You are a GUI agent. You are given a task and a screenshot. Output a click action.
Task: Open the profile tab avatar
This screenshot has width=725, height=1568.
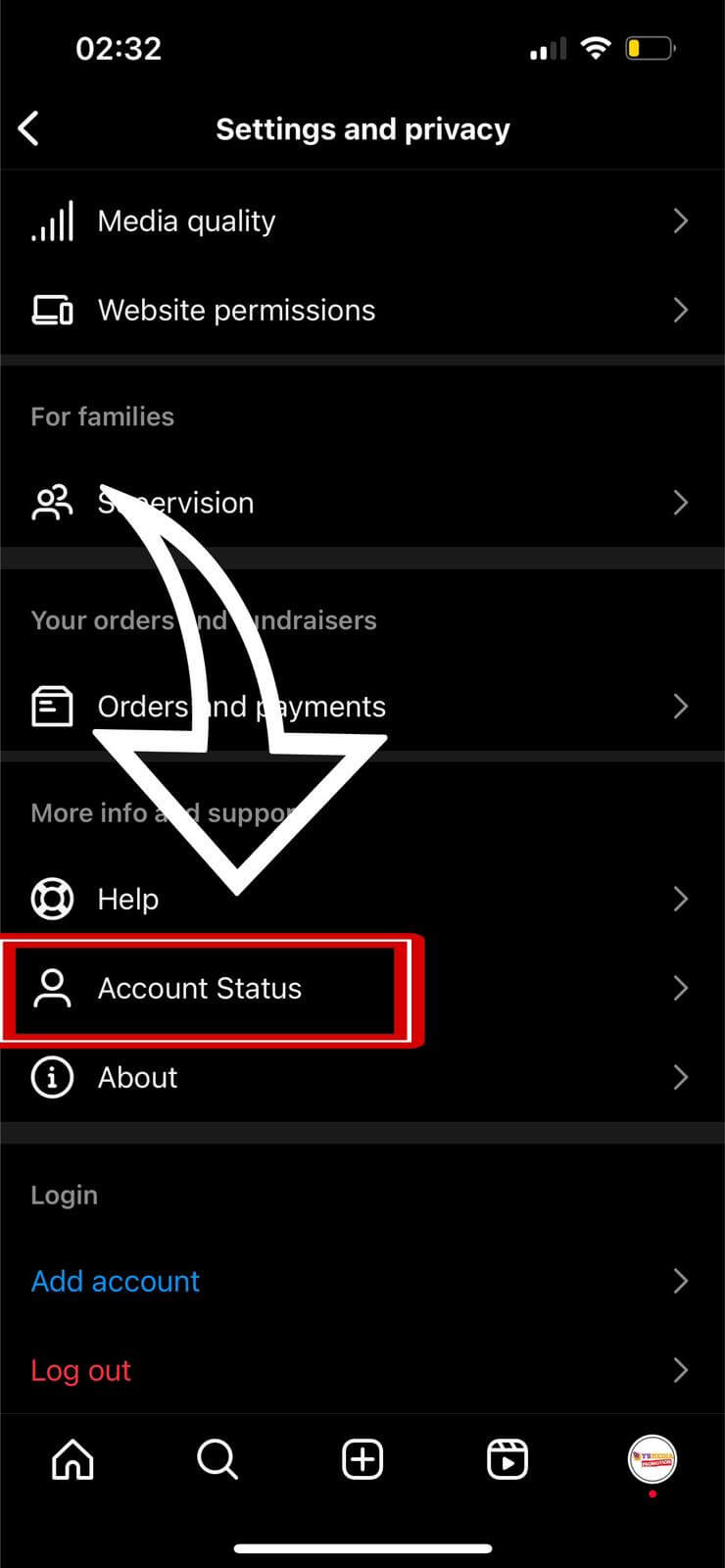pos(652,1459)
